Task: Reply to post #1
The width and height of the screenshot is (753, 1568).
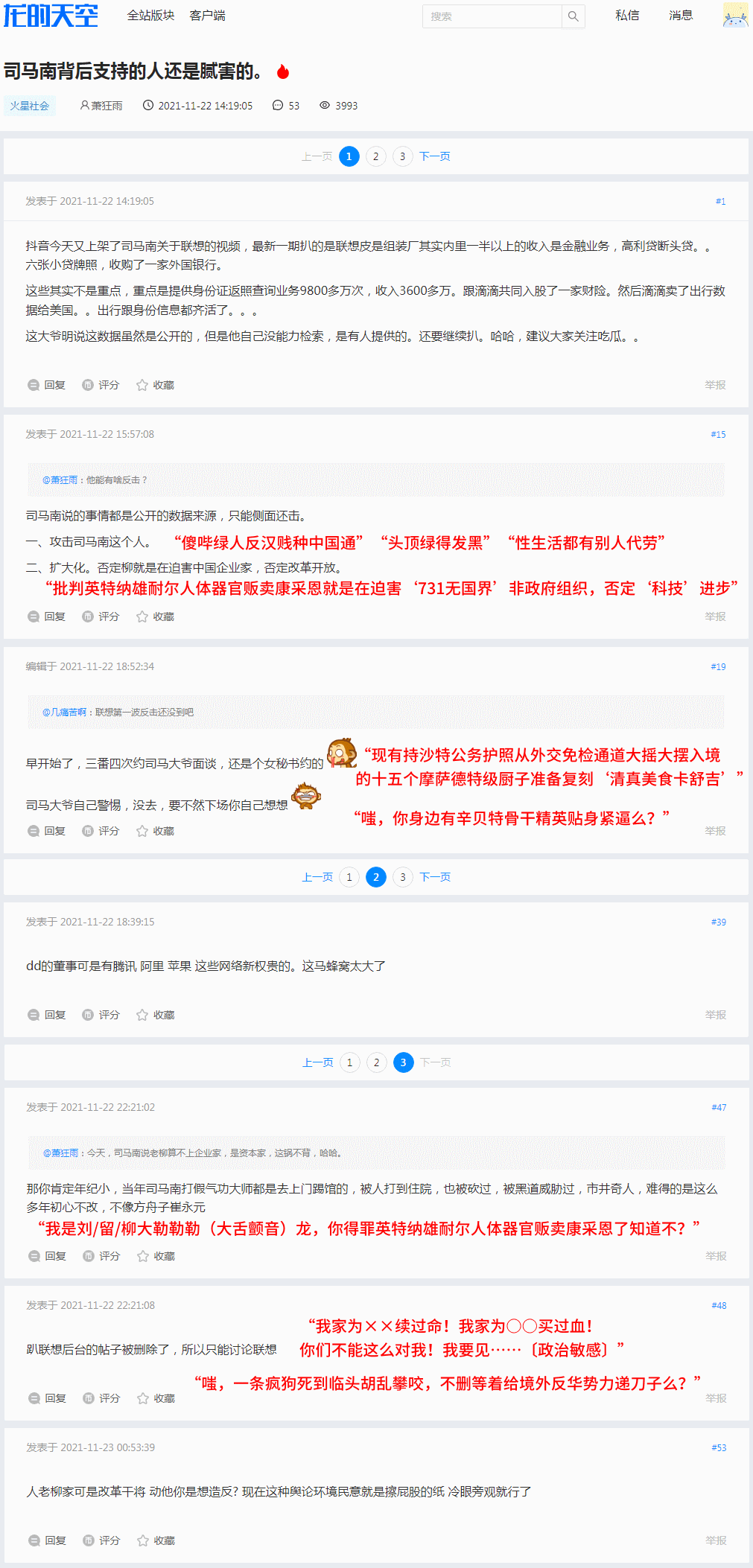Action: coord(47,385)
